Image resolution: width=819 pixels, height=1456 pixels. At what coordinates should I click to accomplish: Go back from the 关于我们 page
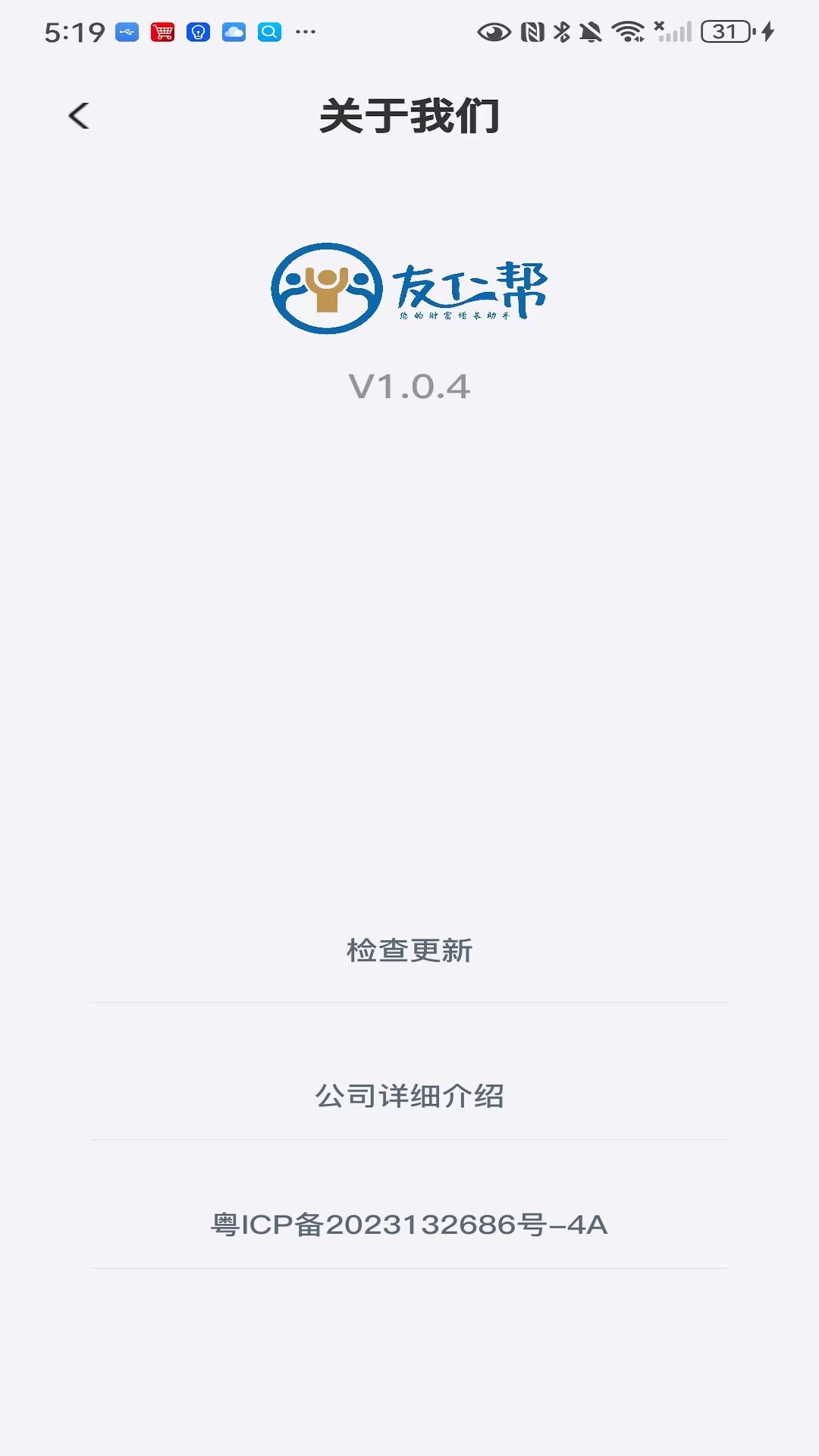(x=79, y=116)
